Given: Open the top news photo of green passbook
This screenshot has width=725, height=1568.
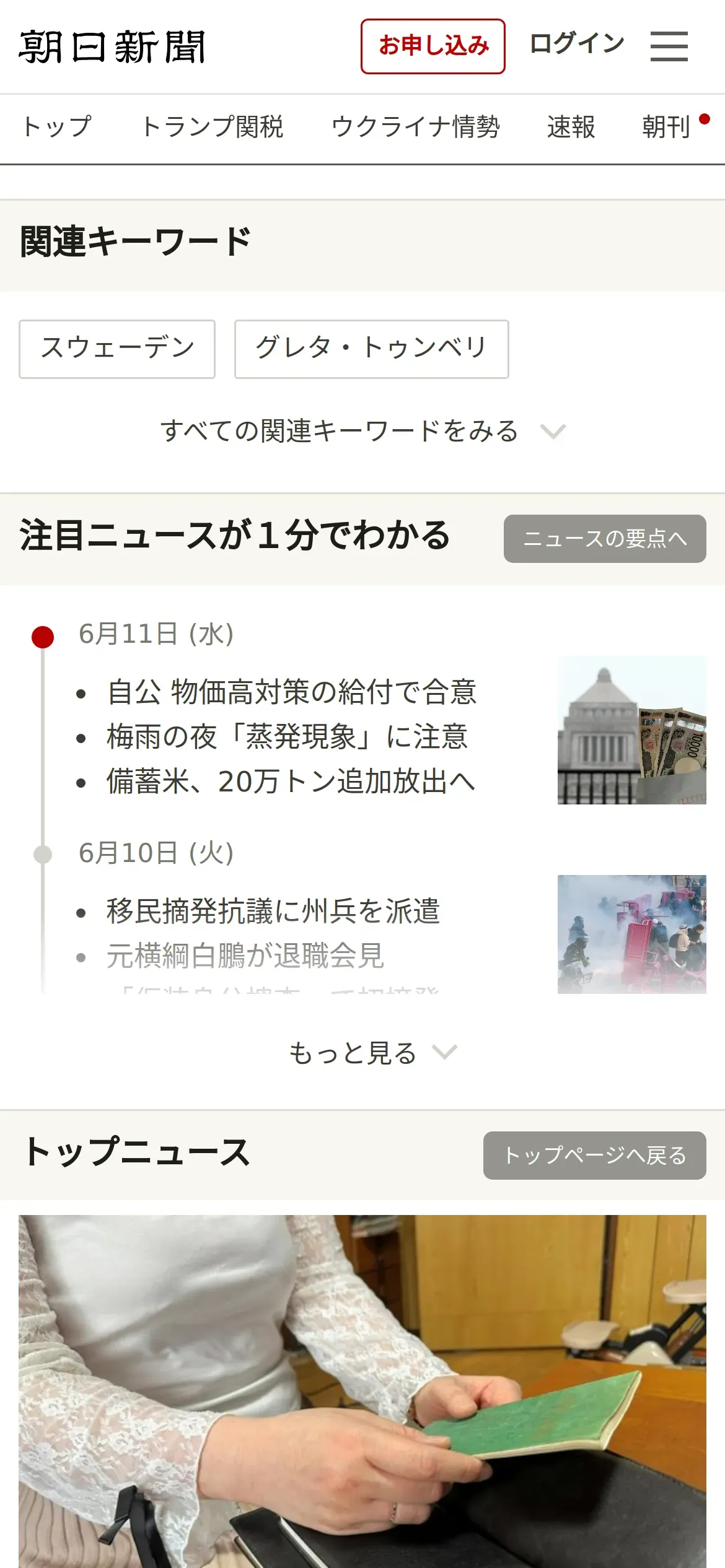Looking at the screenshot, I should pyautogui.click(x=362, y=1391).
